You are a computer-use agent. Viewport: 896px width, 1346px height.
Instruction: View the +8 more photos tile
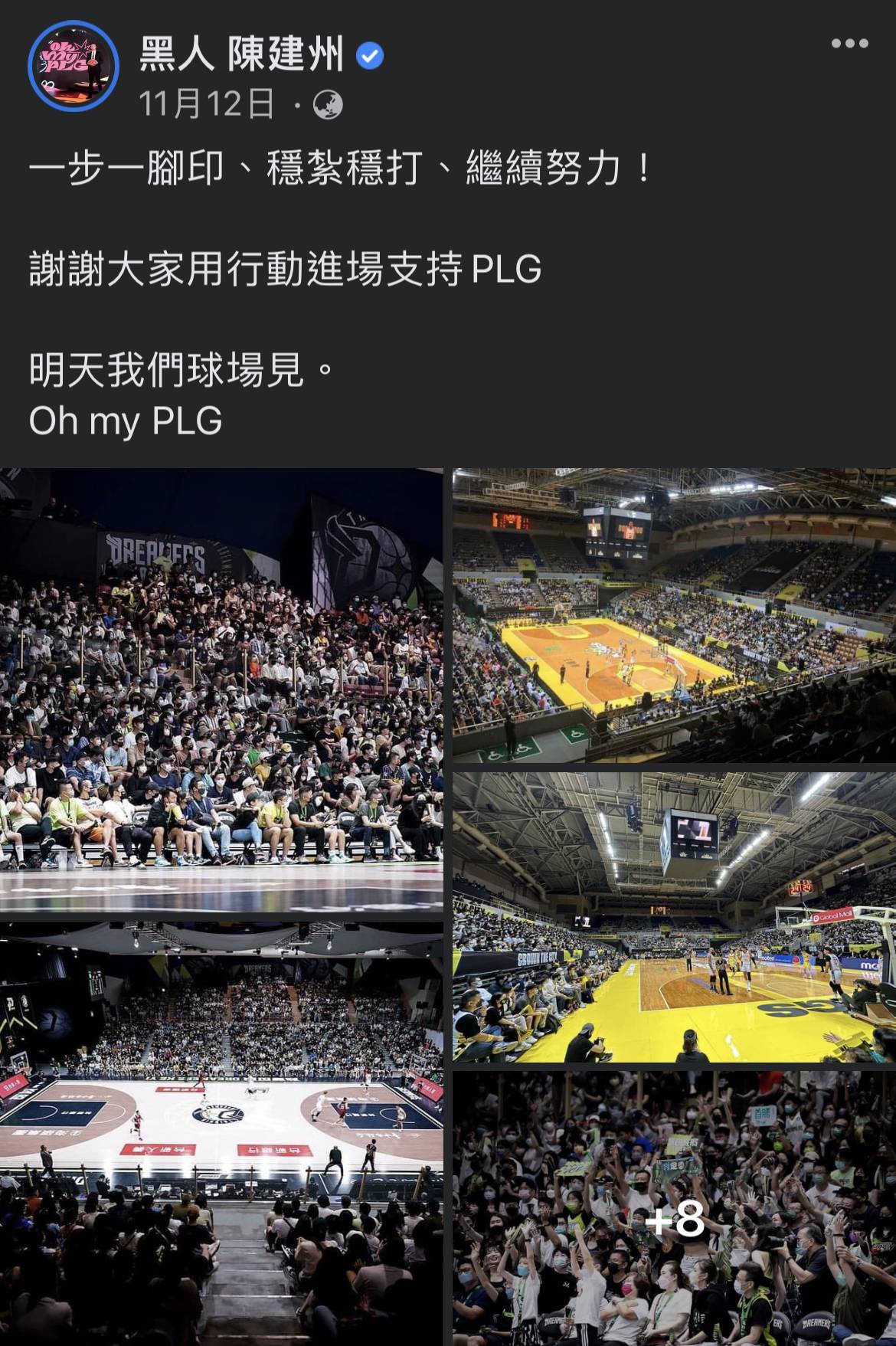[674, 1209]
